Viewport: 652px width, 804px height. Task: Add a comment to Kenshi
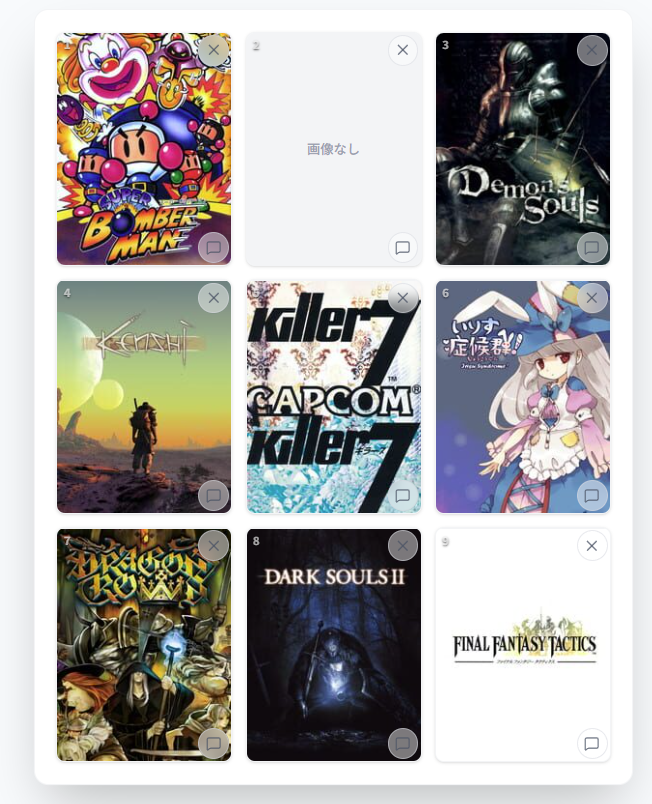pos(213,495)
